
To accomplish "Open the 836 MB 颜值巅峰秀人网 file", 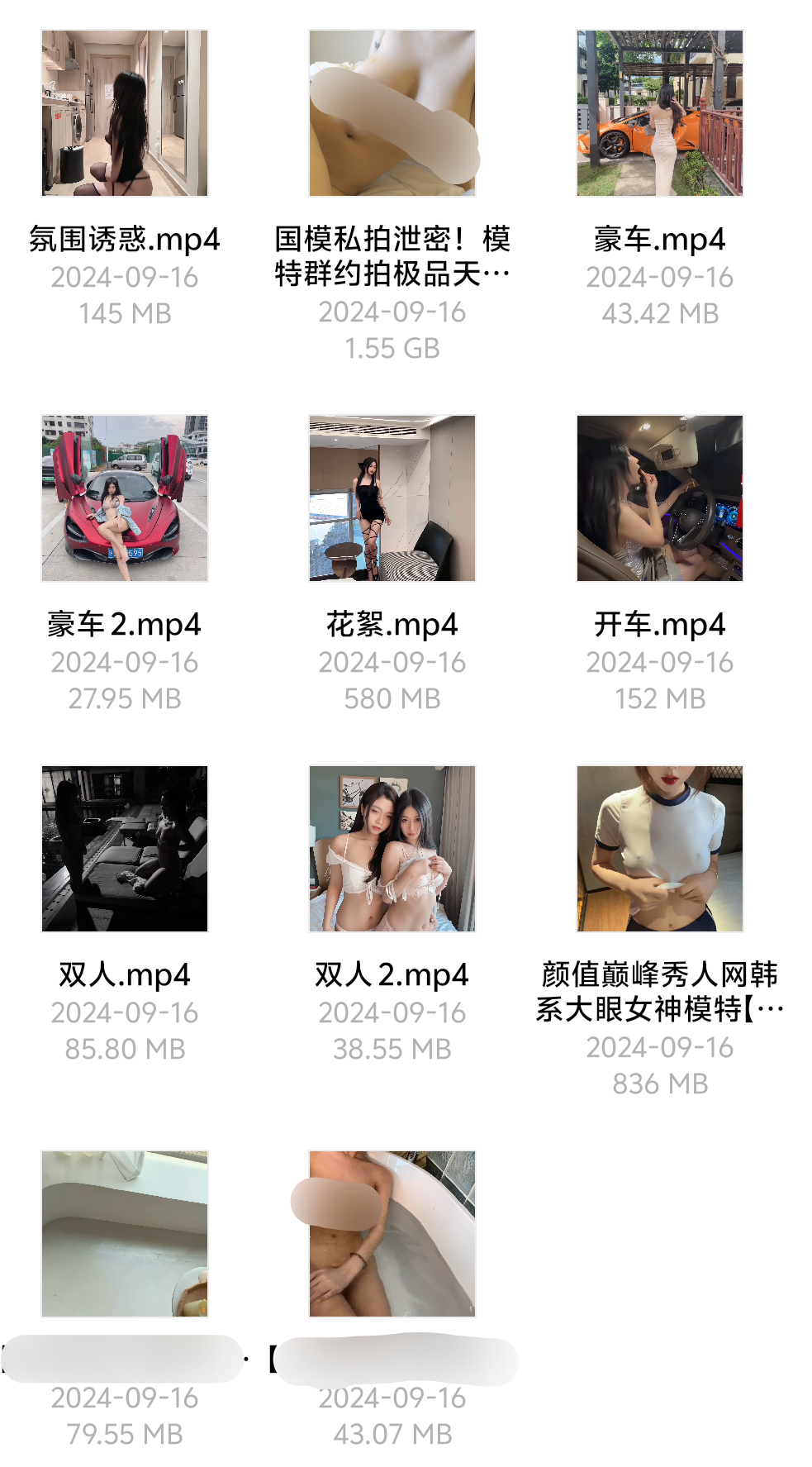I will click(x=660, y=849).
